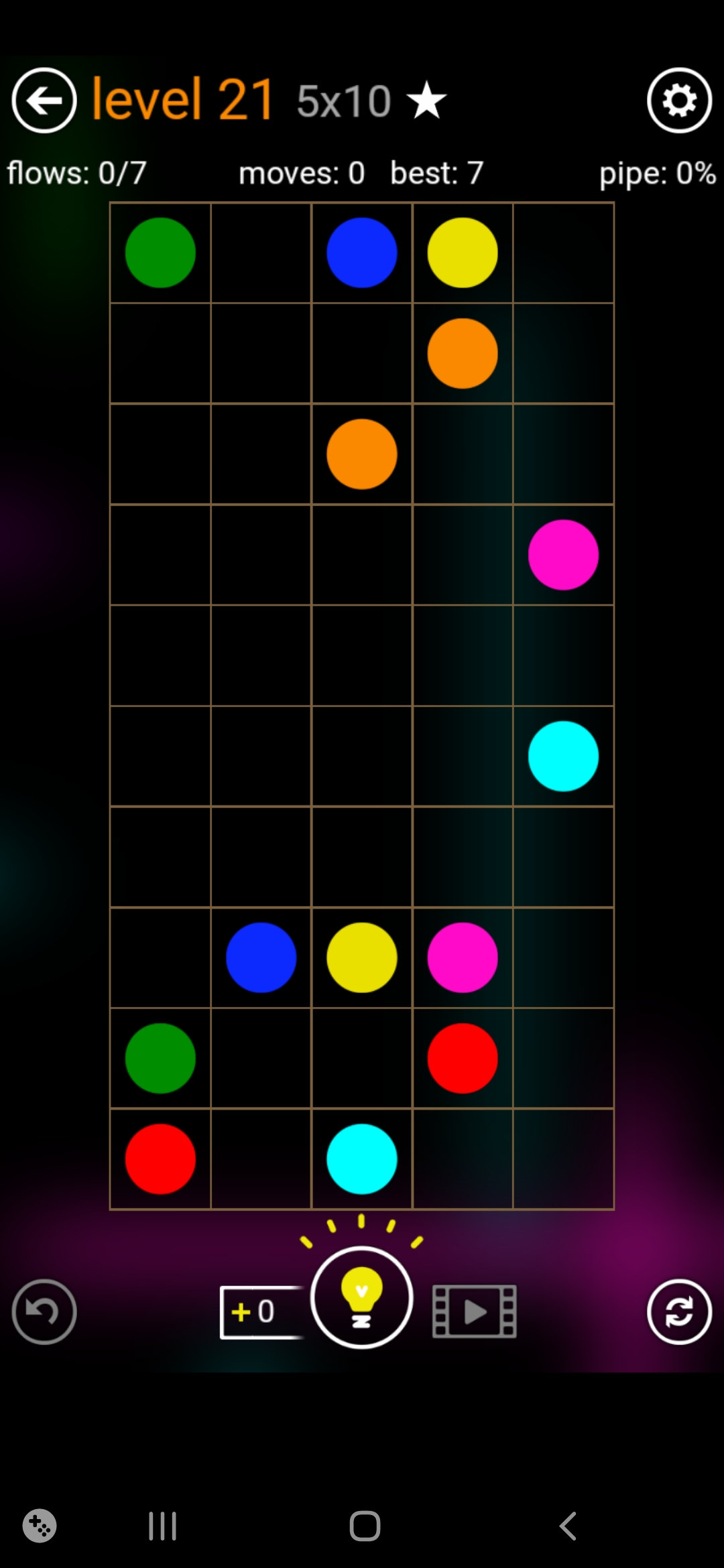Viewport: 724px width, 1568px height.
Task: Open the settings gear
Action: click(x=679, y=101)
